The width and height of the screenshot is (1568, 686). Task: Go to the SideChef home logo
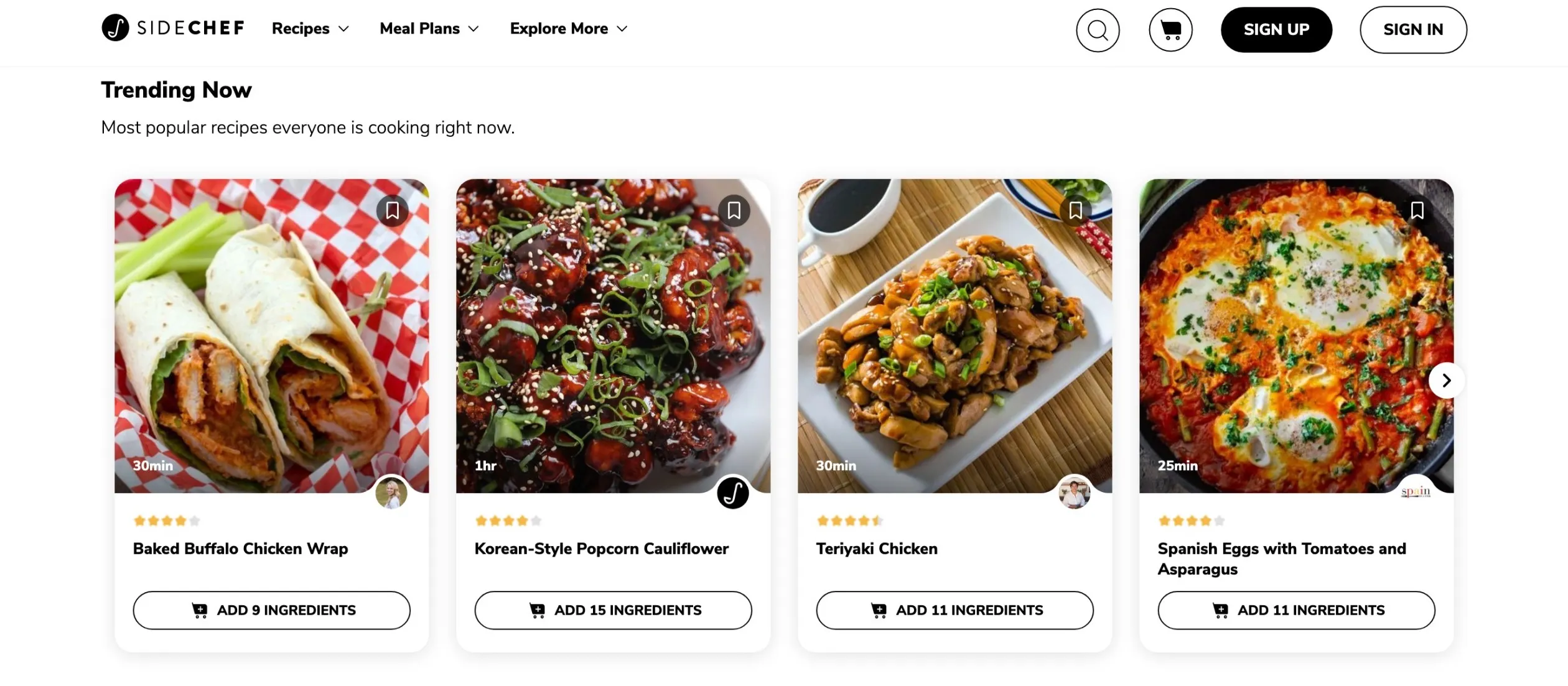click(173, 28)
